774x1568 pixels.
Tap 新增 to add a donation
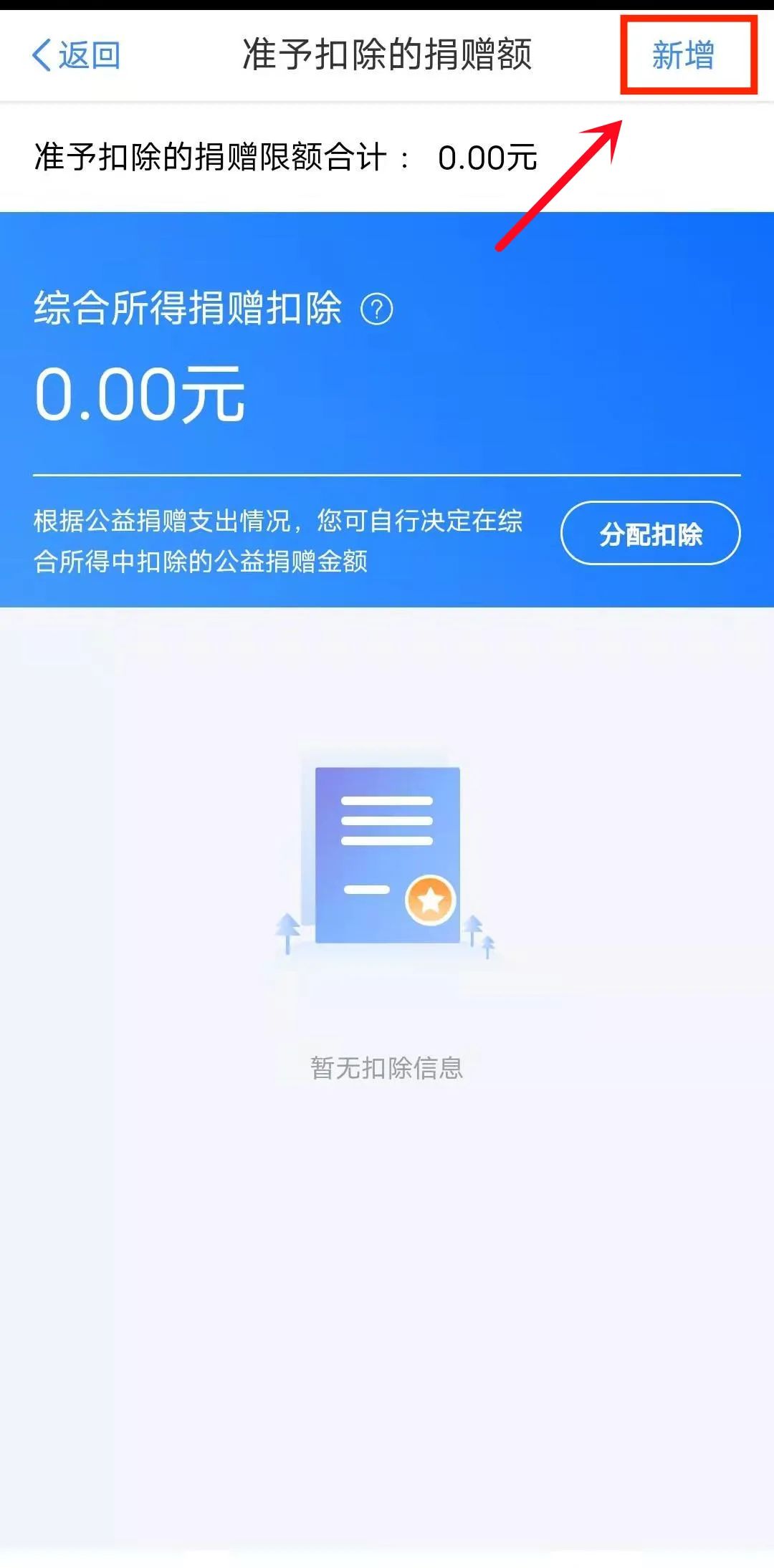pos(683,55)
